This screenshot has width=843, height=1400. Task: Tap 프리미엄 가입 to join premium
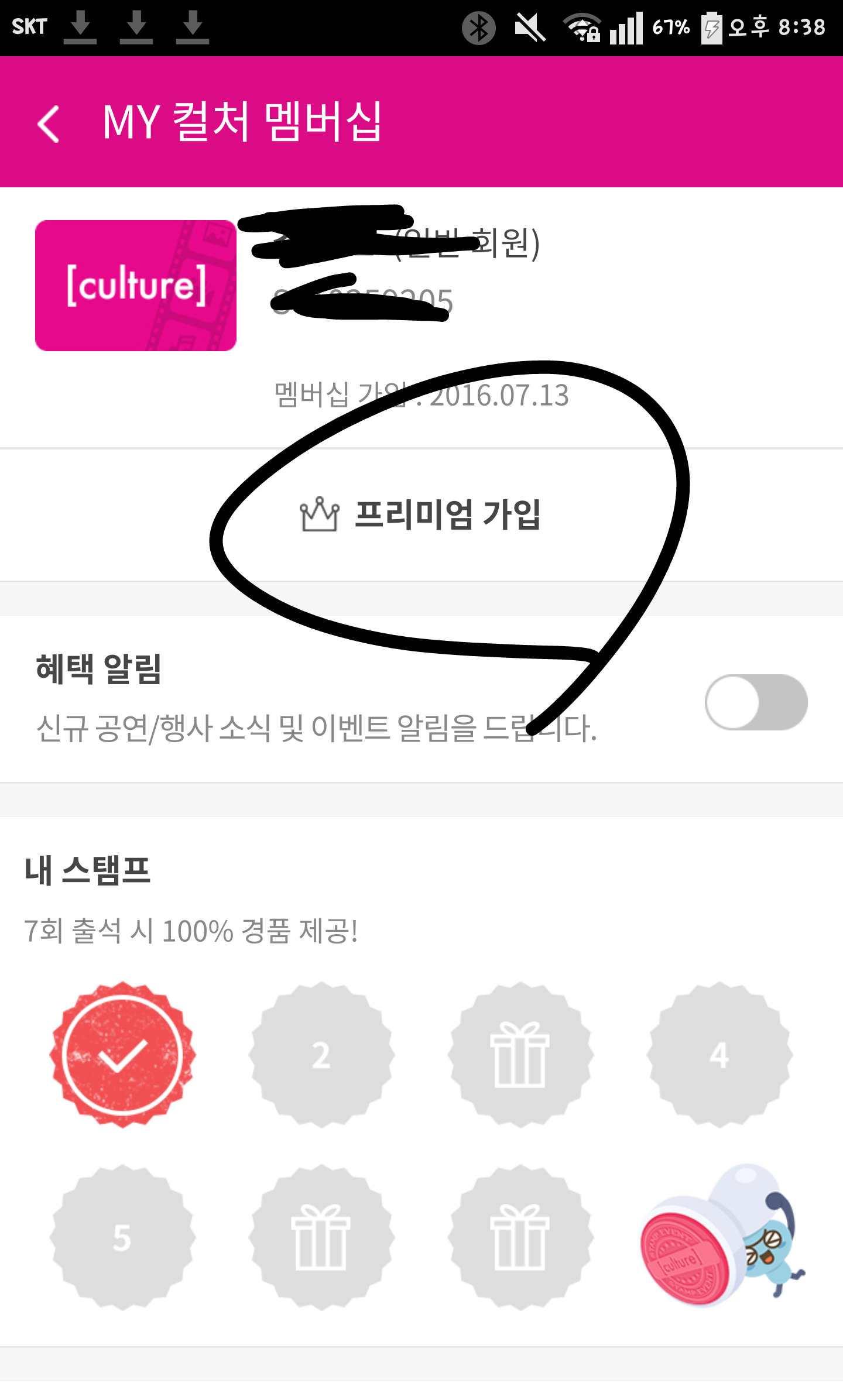(x=421, y=515)
